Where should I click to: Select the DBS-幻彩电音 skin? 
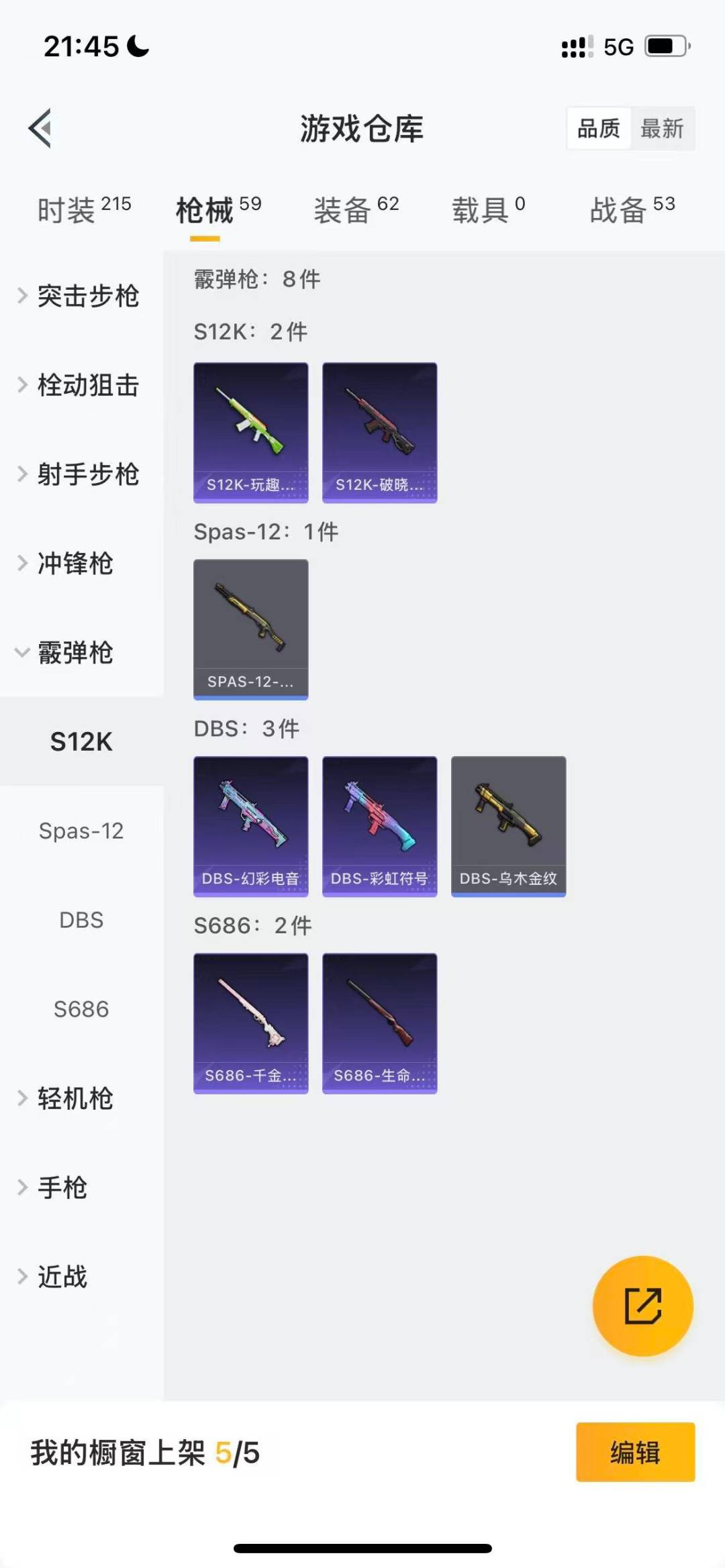250,827
